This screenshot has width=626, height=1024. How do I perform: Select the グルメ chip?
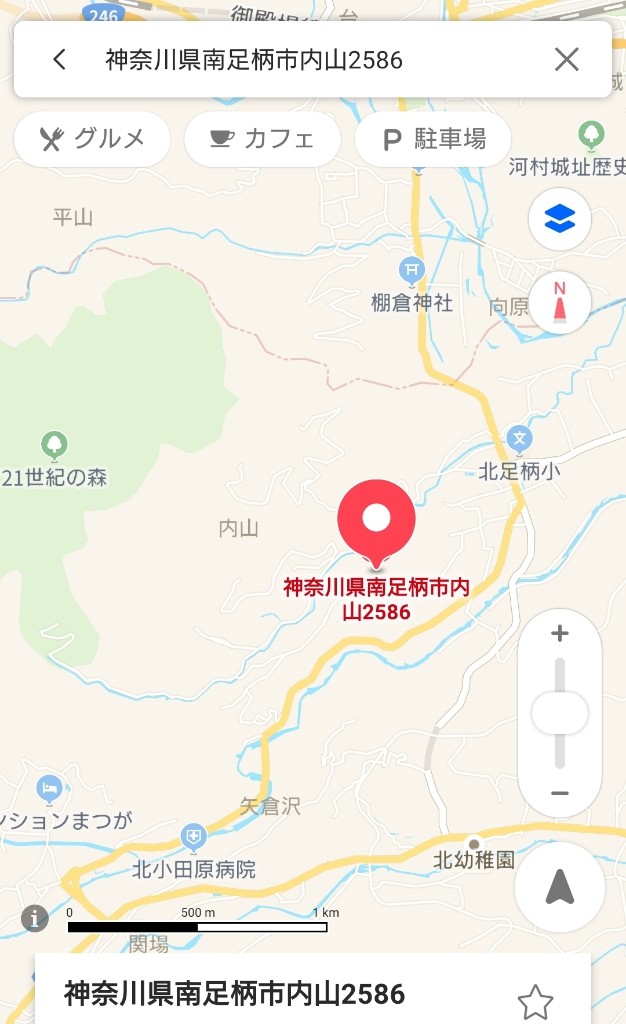click(x=92, y=139)
